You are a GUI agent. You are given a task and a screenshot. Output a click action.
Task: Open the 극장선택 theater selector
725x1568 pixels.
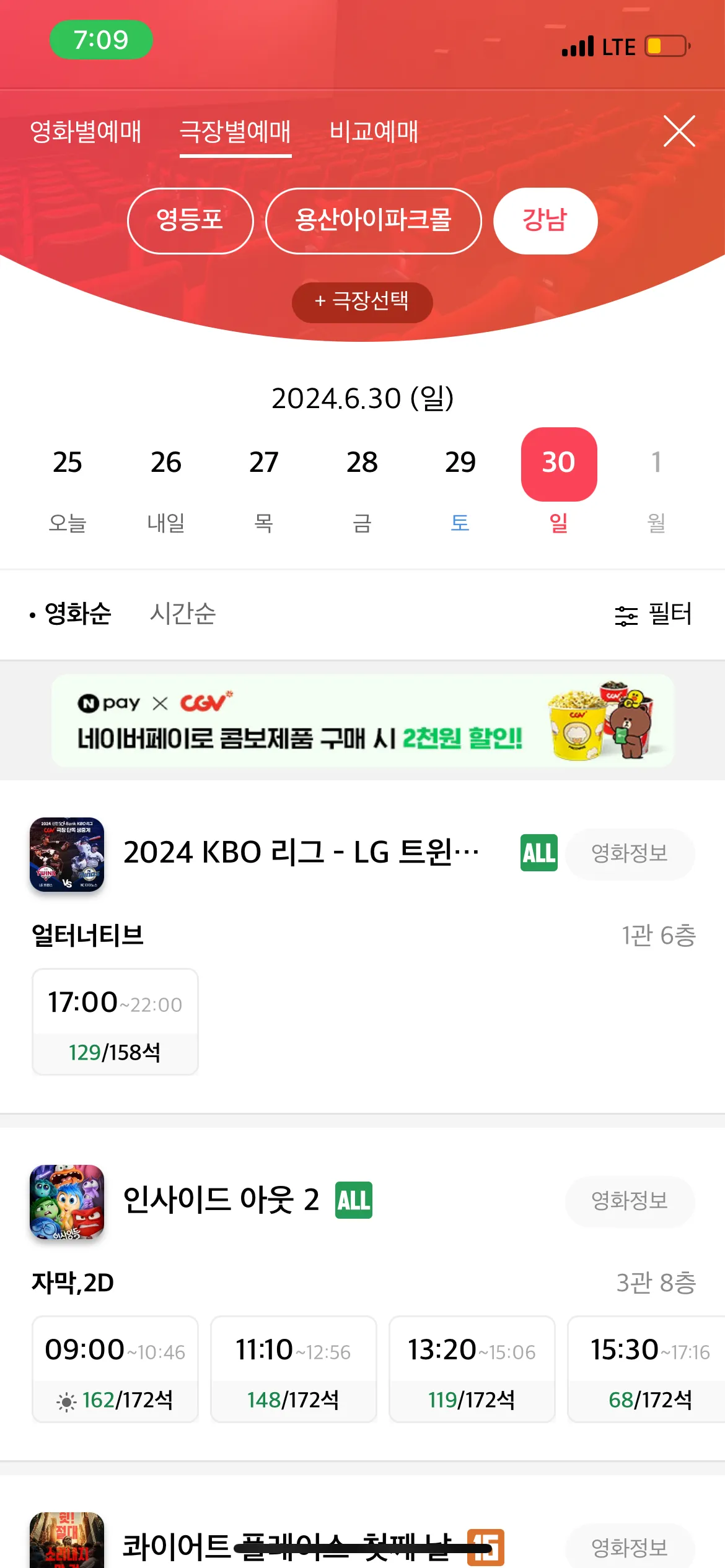point(362,302)
